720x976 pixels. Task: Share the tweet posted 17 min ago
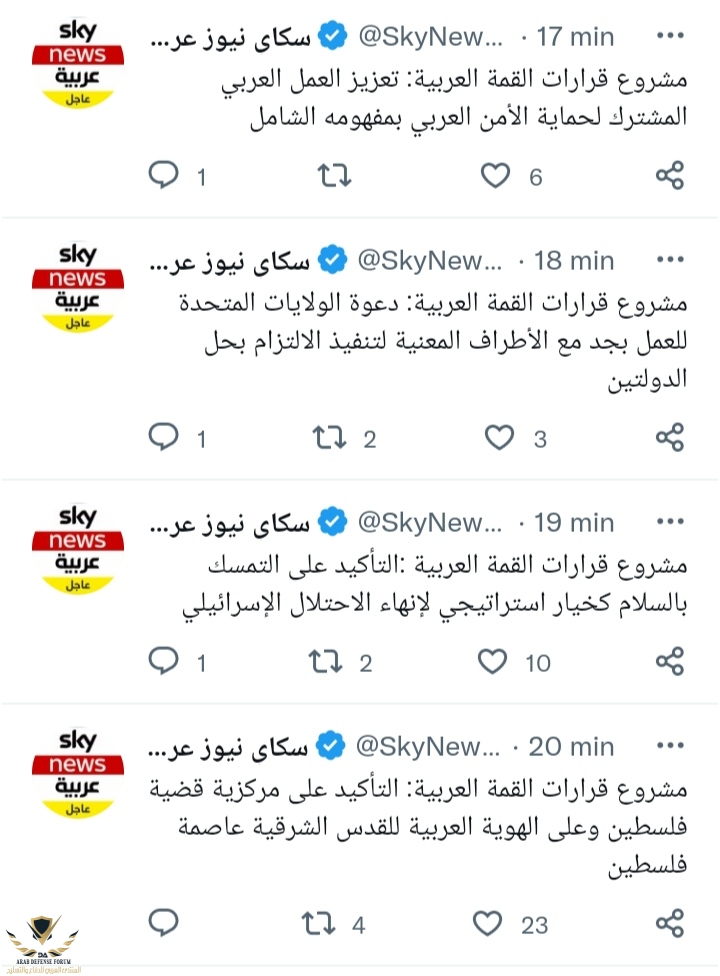tap(669, 176)
